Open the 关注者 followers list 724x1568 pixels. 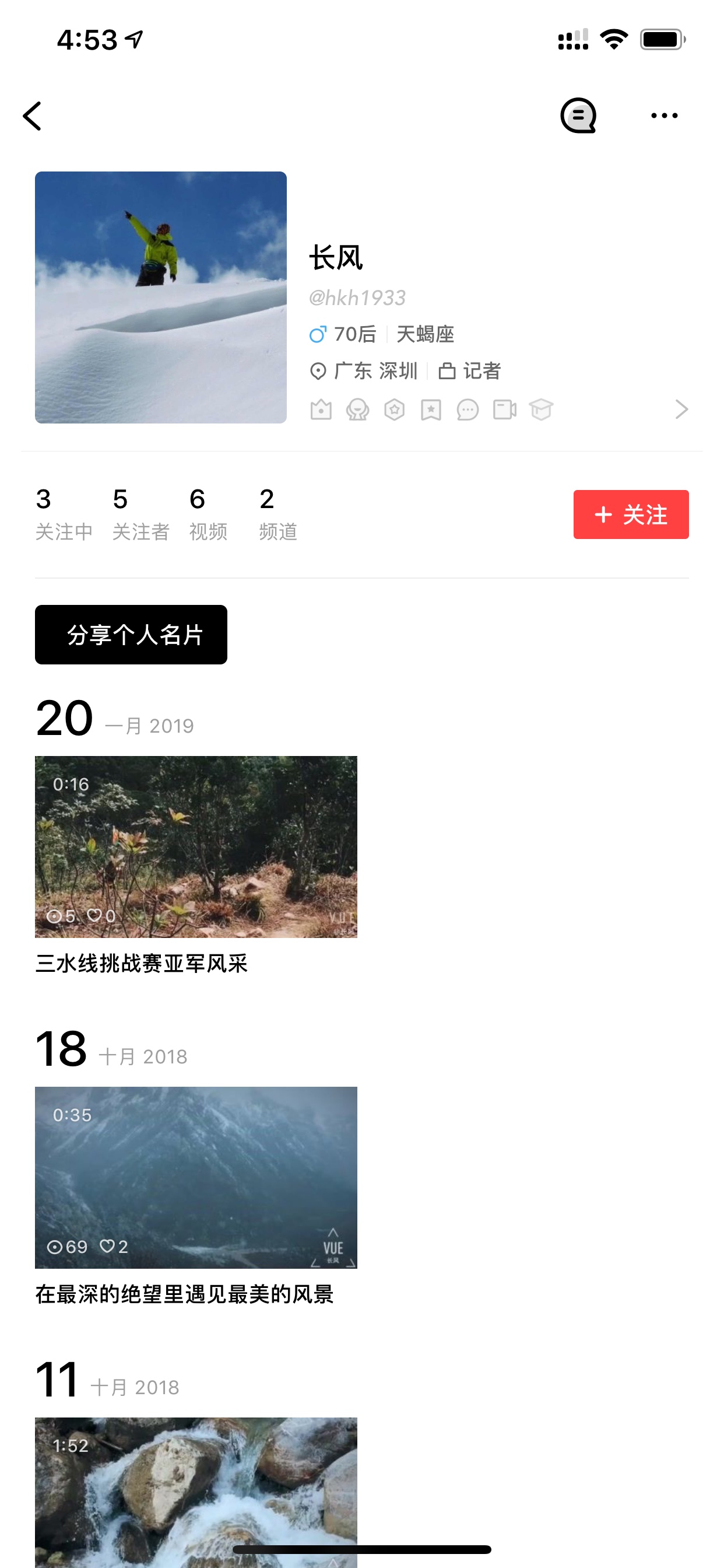140,514
